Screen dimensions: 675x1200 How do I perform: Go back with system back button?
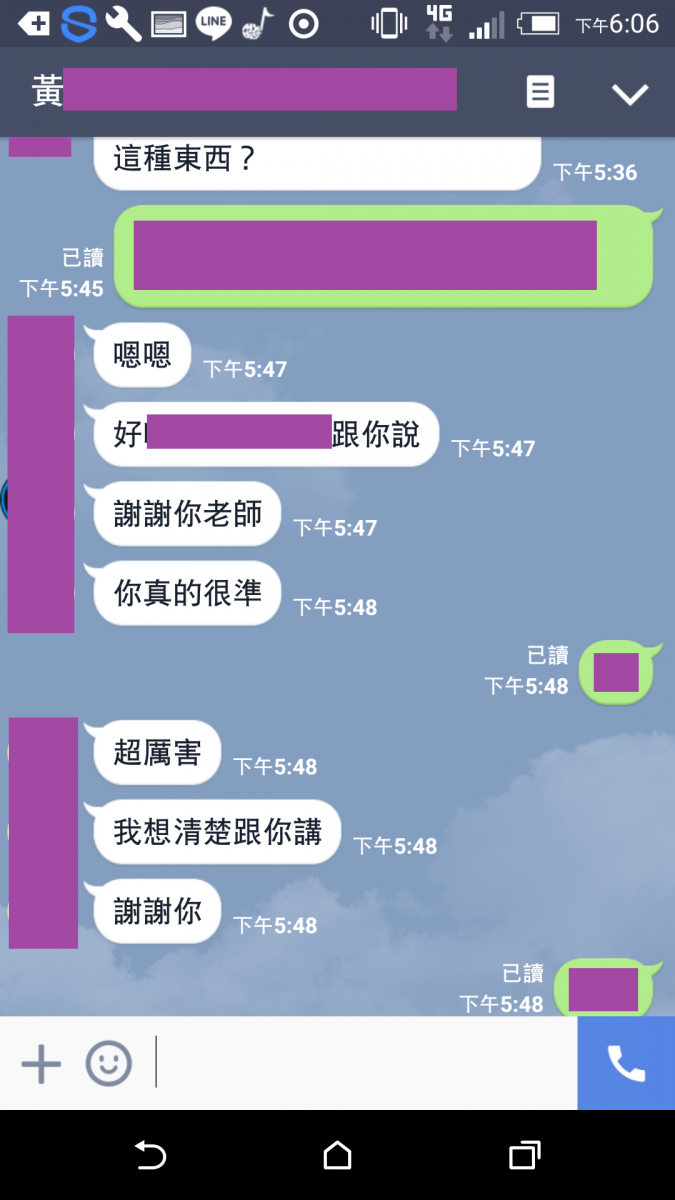click(x=150, y=1156)
